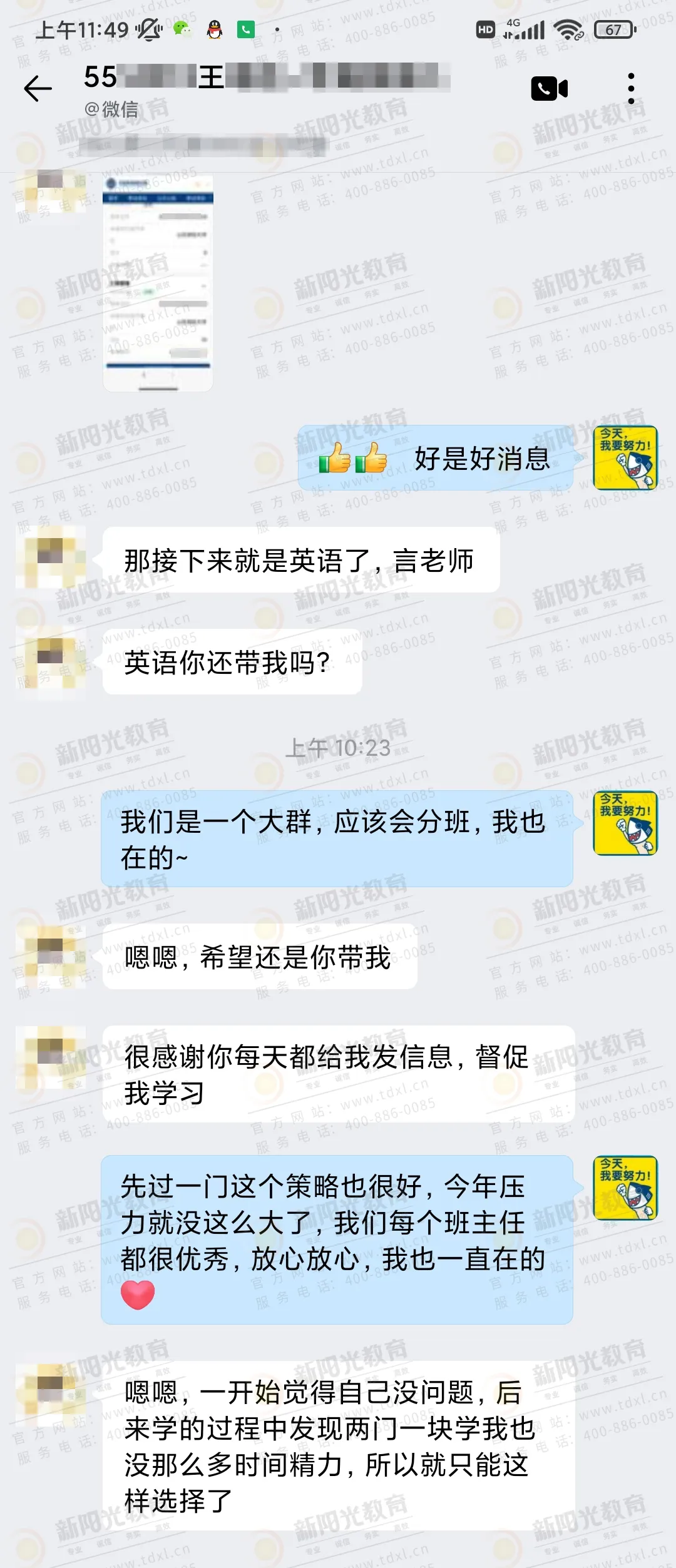Go back from this chat
676x1568 pixels.
(x=38, y=89)
